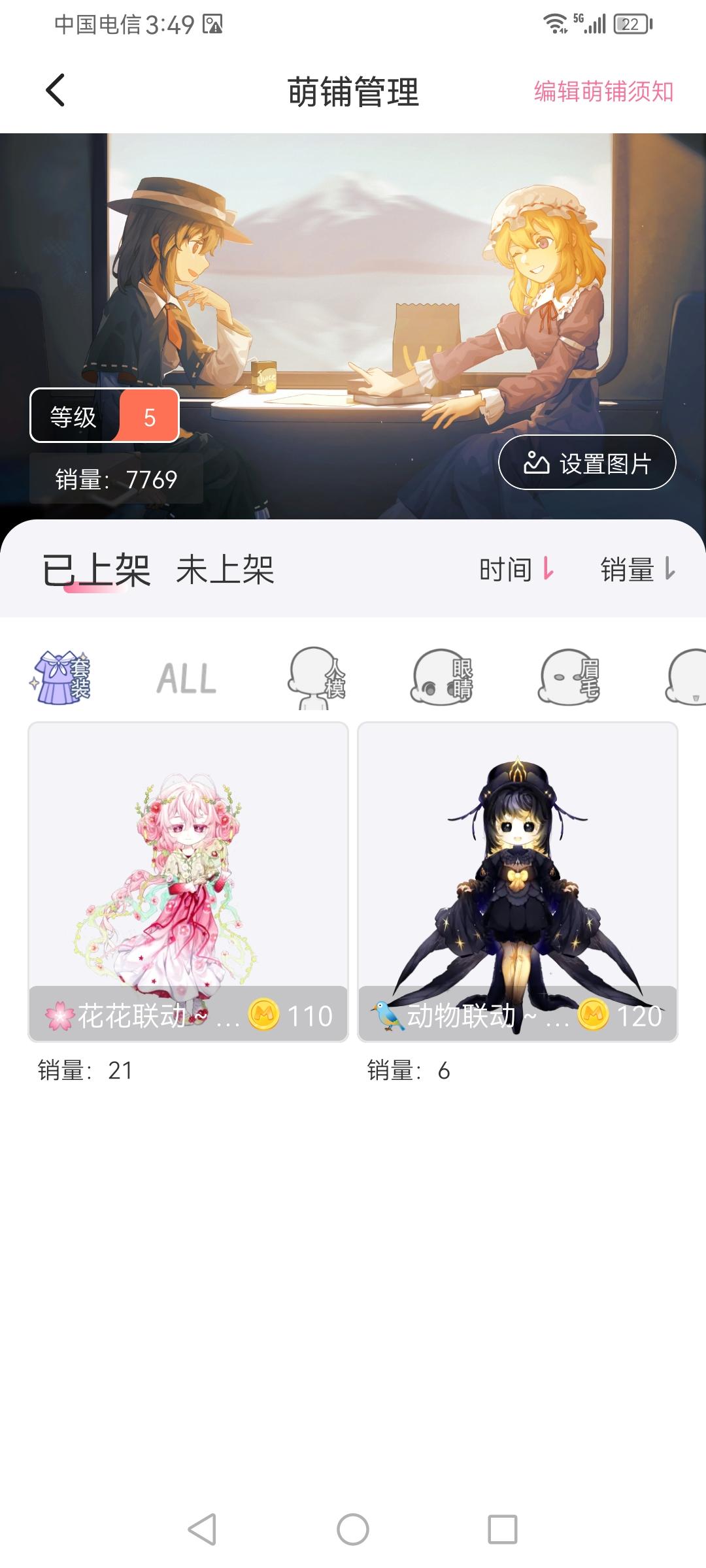Filter by 眉毛 category
Screen dimensions: 706x1568
tap(569, 678)
